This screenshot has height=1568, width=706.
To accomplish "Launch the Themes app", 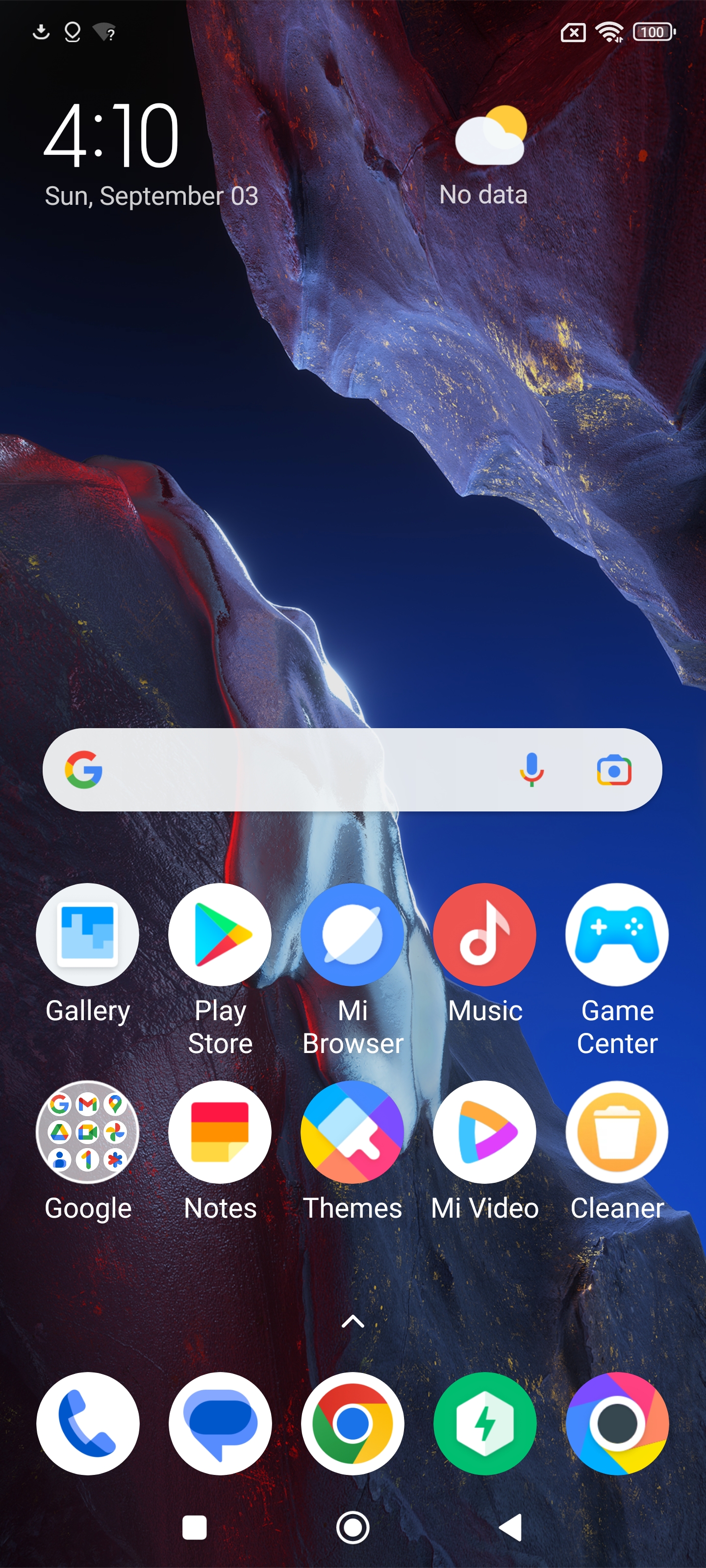I will (x=353, y=1131).
